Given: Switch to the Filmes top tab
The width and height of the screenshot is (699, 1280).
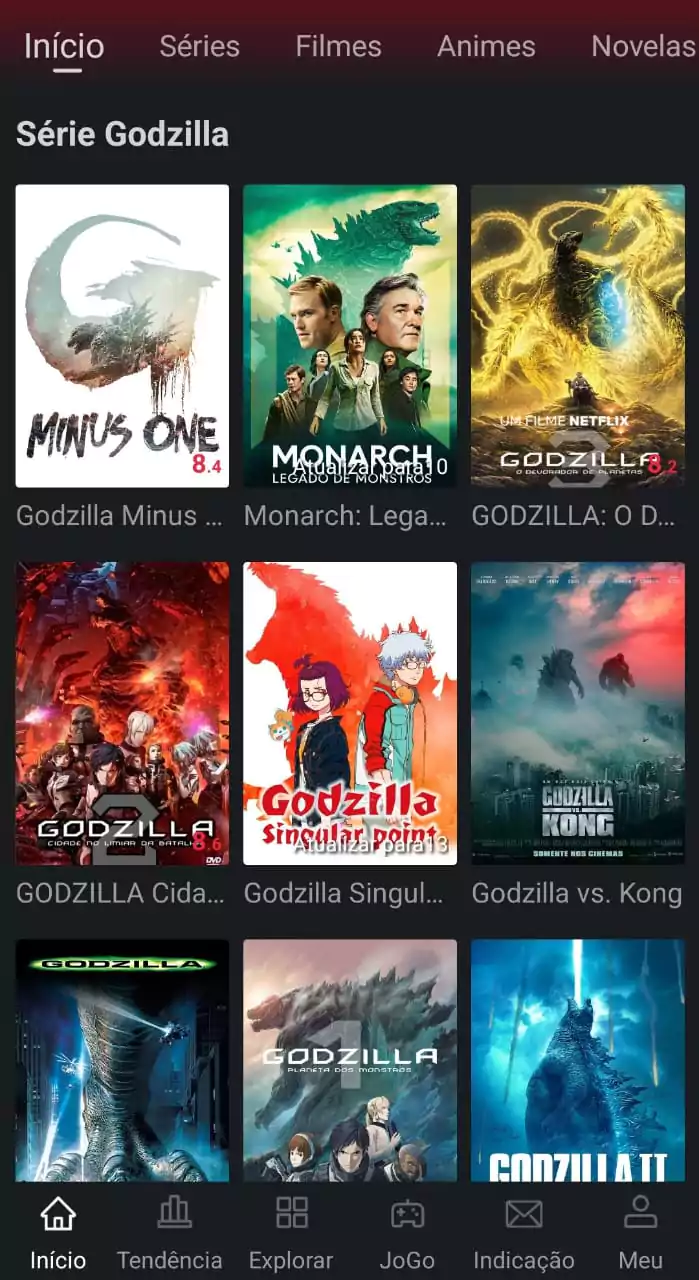Looking at the screenshot, I should point(338,46).
